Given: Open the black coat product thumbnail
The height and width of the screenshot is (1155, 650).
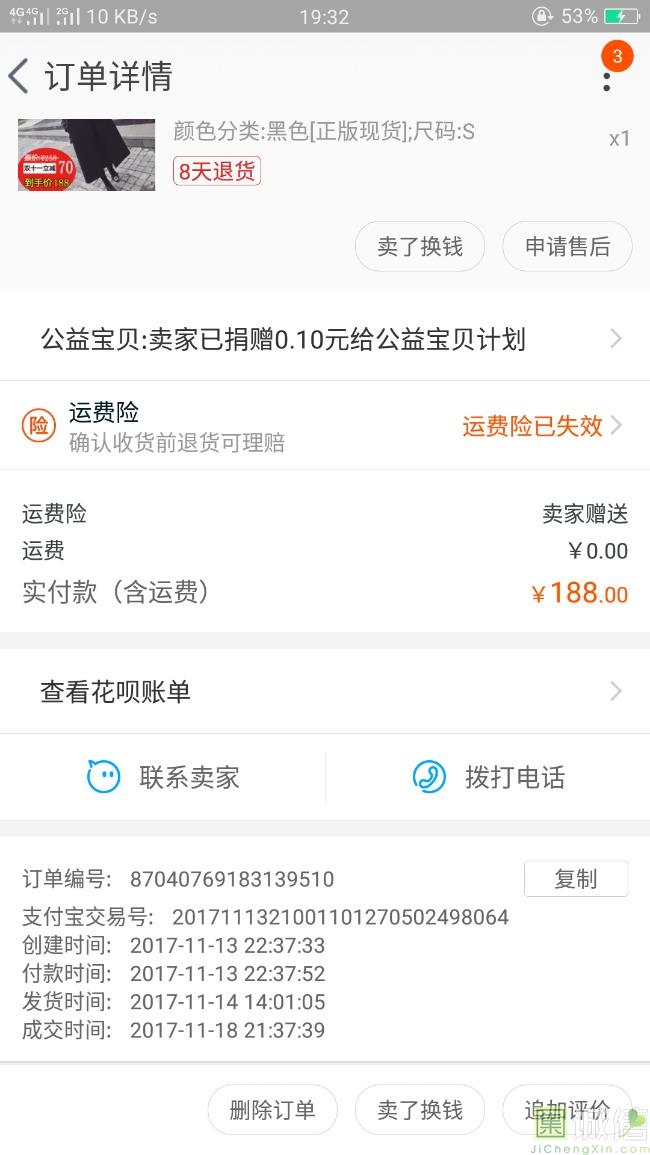Looking at the screenshot, I should pos(86,155).
